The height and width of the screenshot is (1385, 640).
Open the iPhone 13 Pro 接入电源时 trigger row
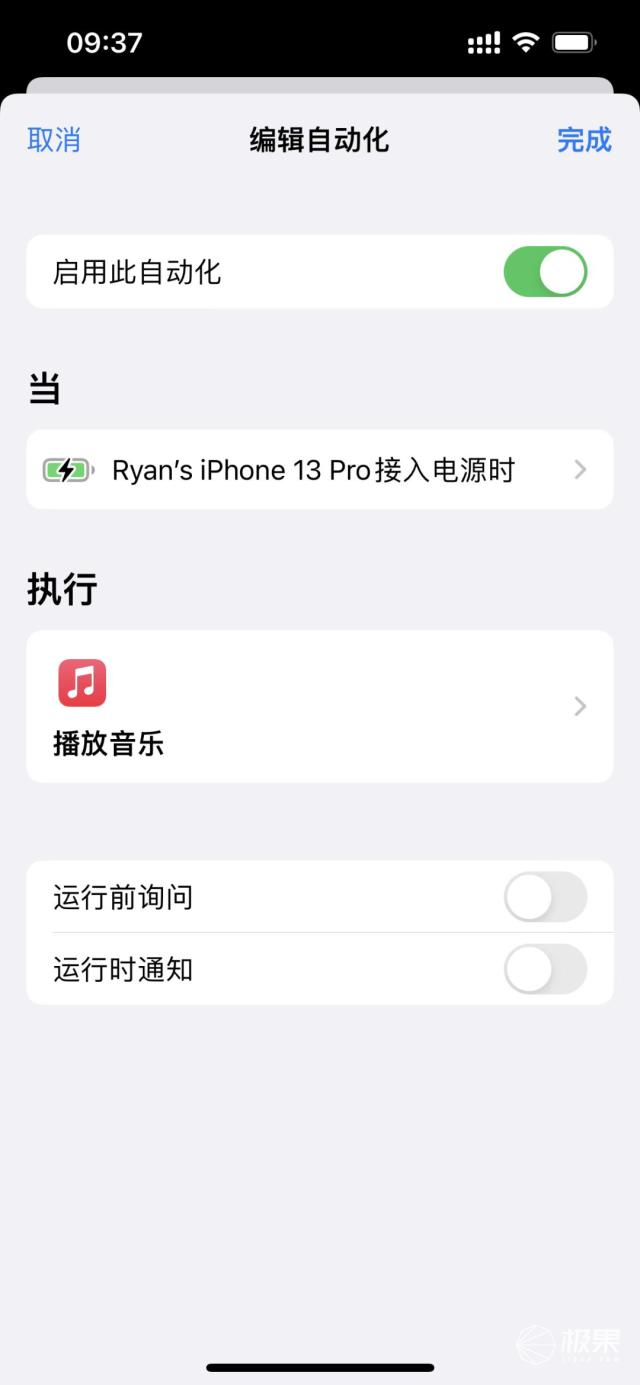click(320, 470)
